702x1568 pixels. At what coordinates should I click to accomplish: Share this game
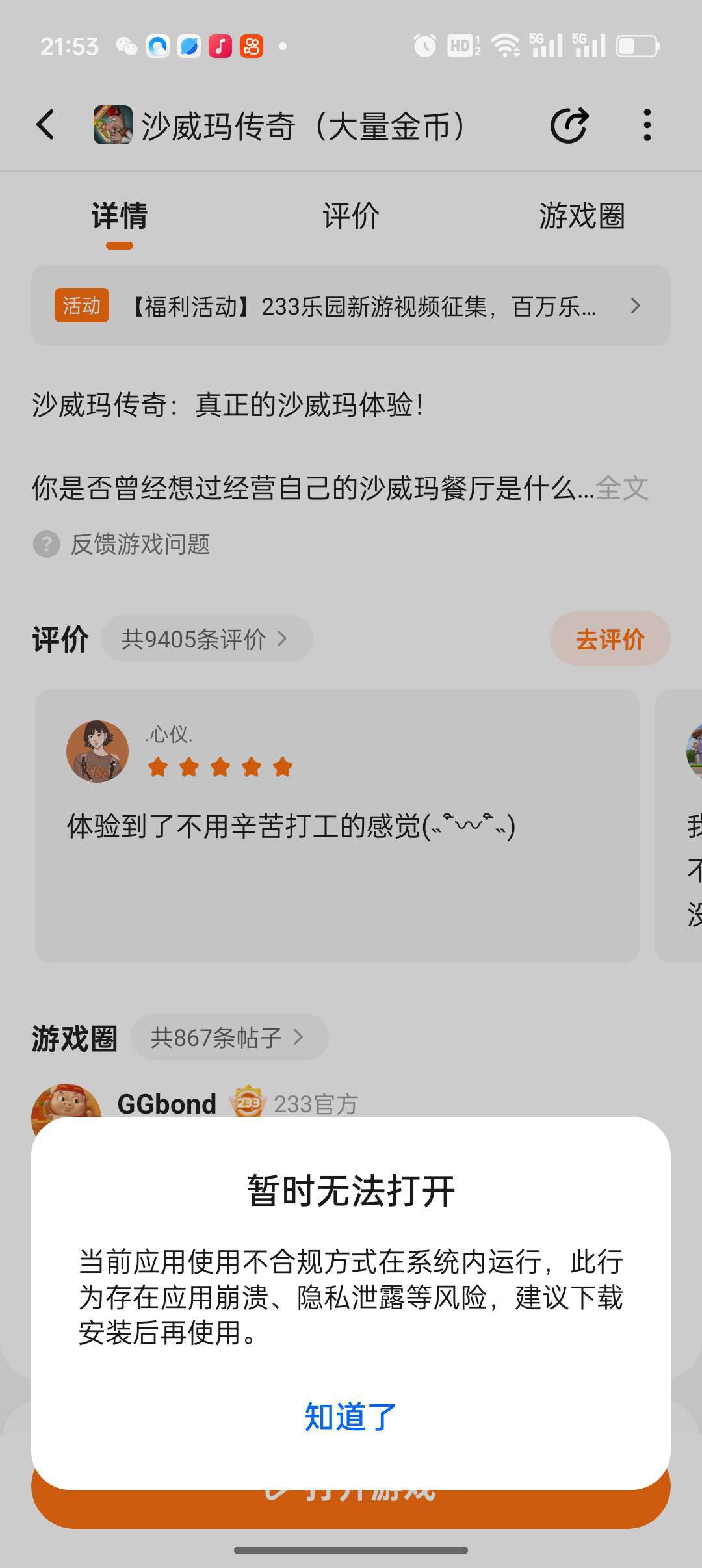pos(569,125)
